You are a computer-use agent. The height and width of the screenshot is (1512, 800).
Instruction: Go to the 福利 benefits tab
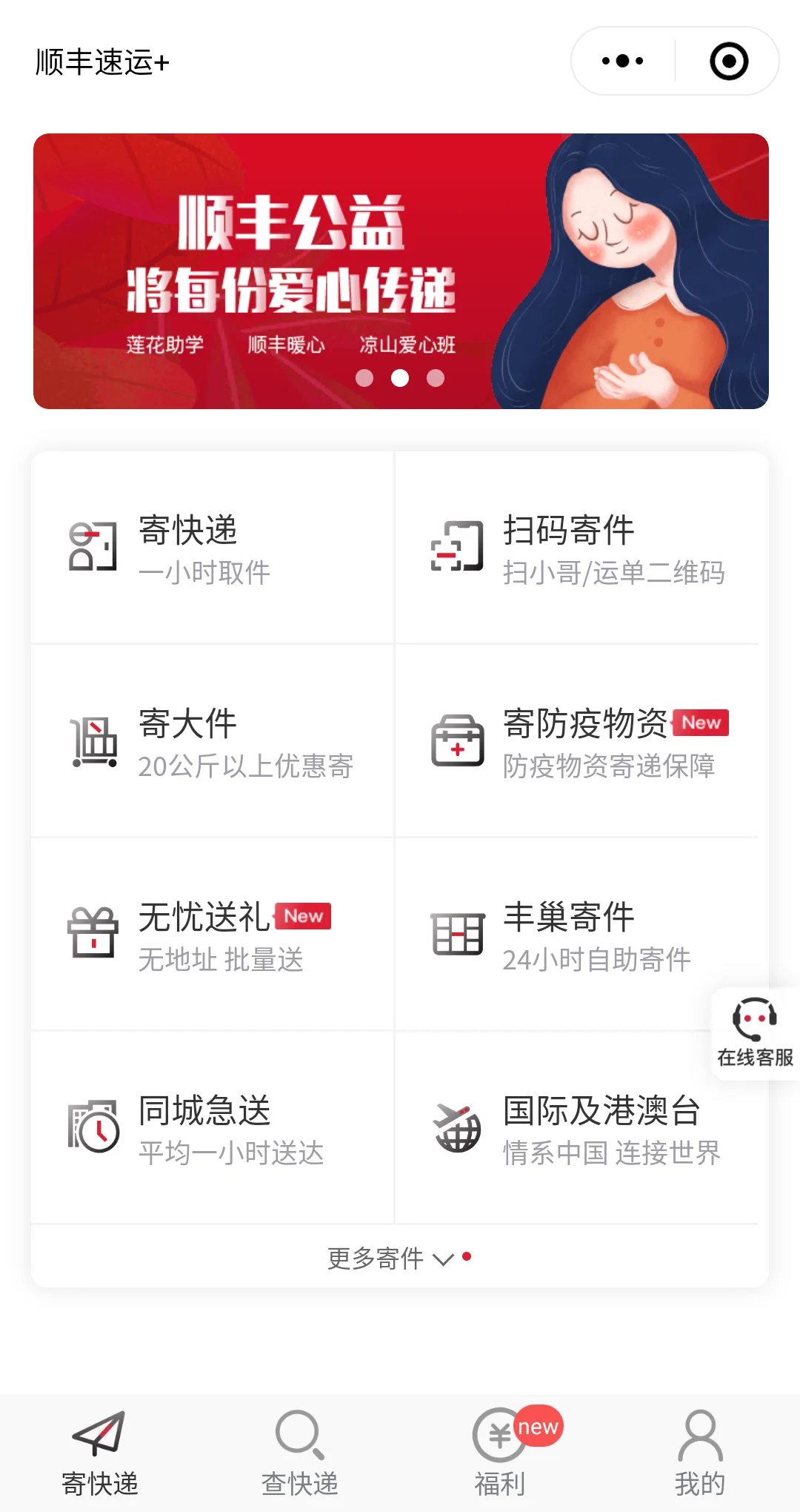500,1453
